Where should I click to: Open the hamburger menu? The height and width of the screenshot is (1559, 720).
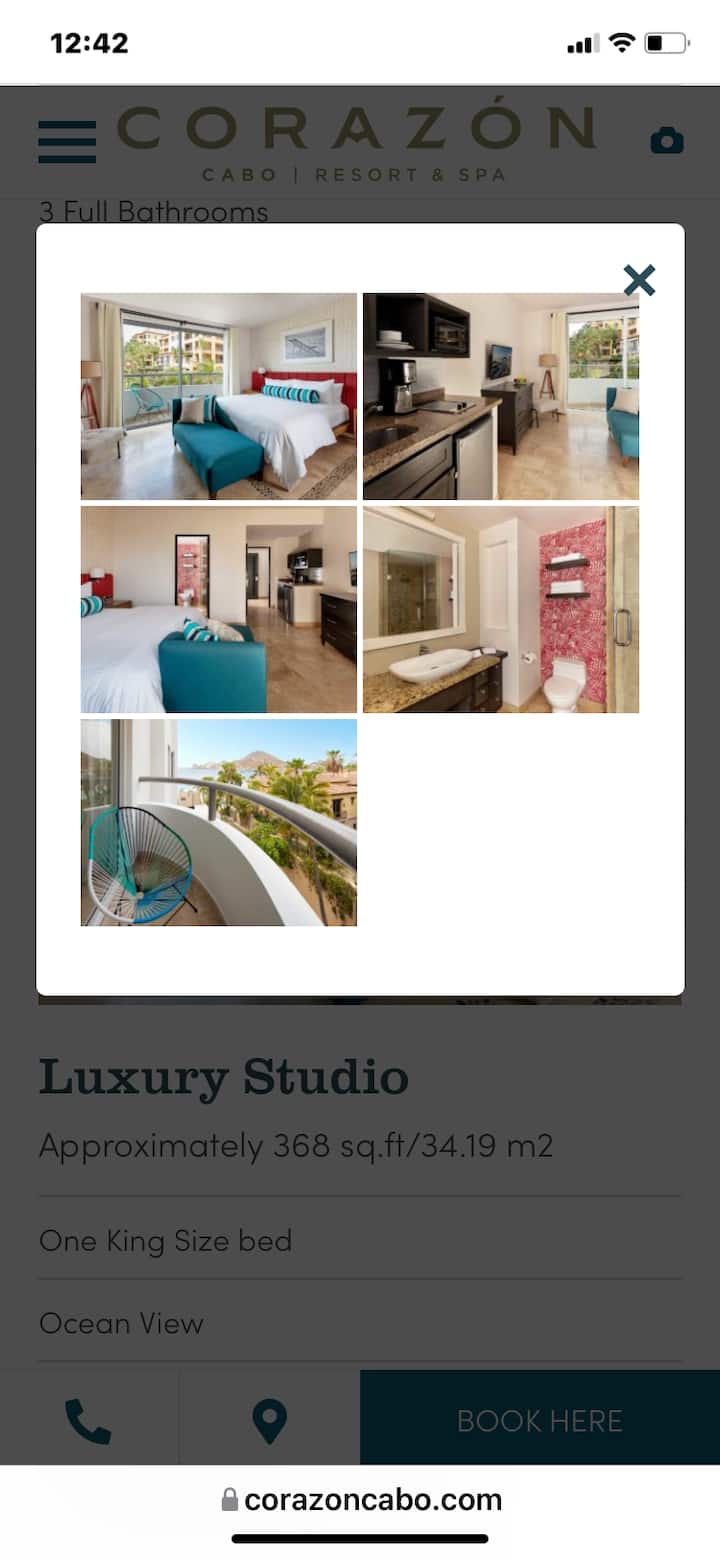(x=67, y=141)
